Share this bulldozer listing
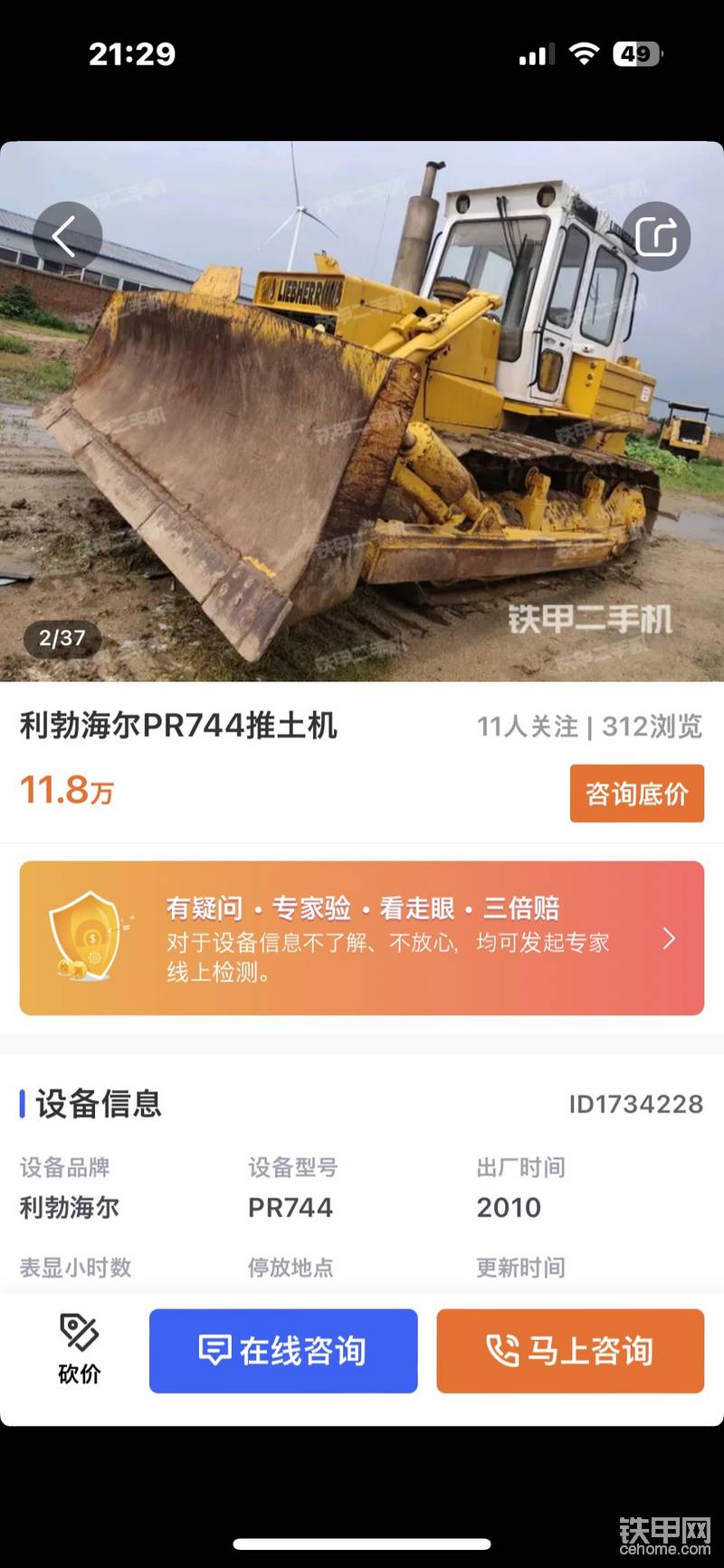Viewport: 724px width, 1568px height. tap(657, 236)
